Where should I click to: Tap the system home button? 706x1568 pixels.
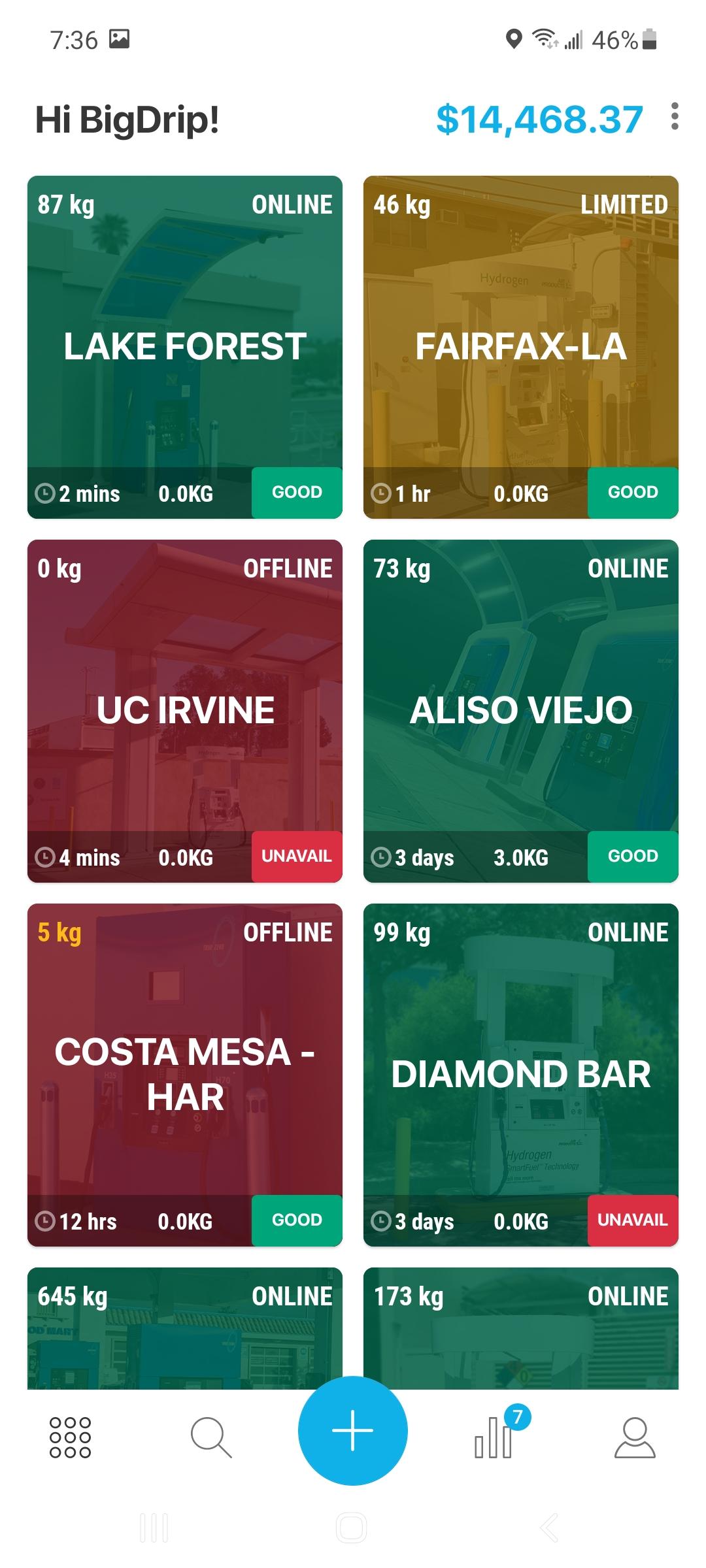point(352,1527)
